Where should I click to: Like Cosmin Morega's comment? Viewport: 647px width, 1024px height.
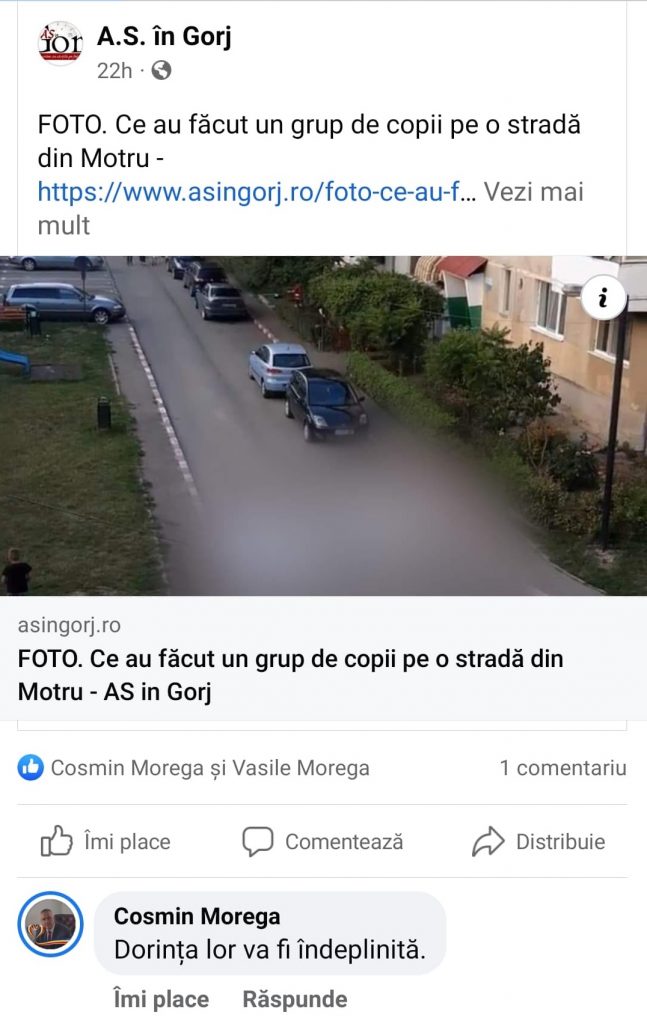pos(160,999)
